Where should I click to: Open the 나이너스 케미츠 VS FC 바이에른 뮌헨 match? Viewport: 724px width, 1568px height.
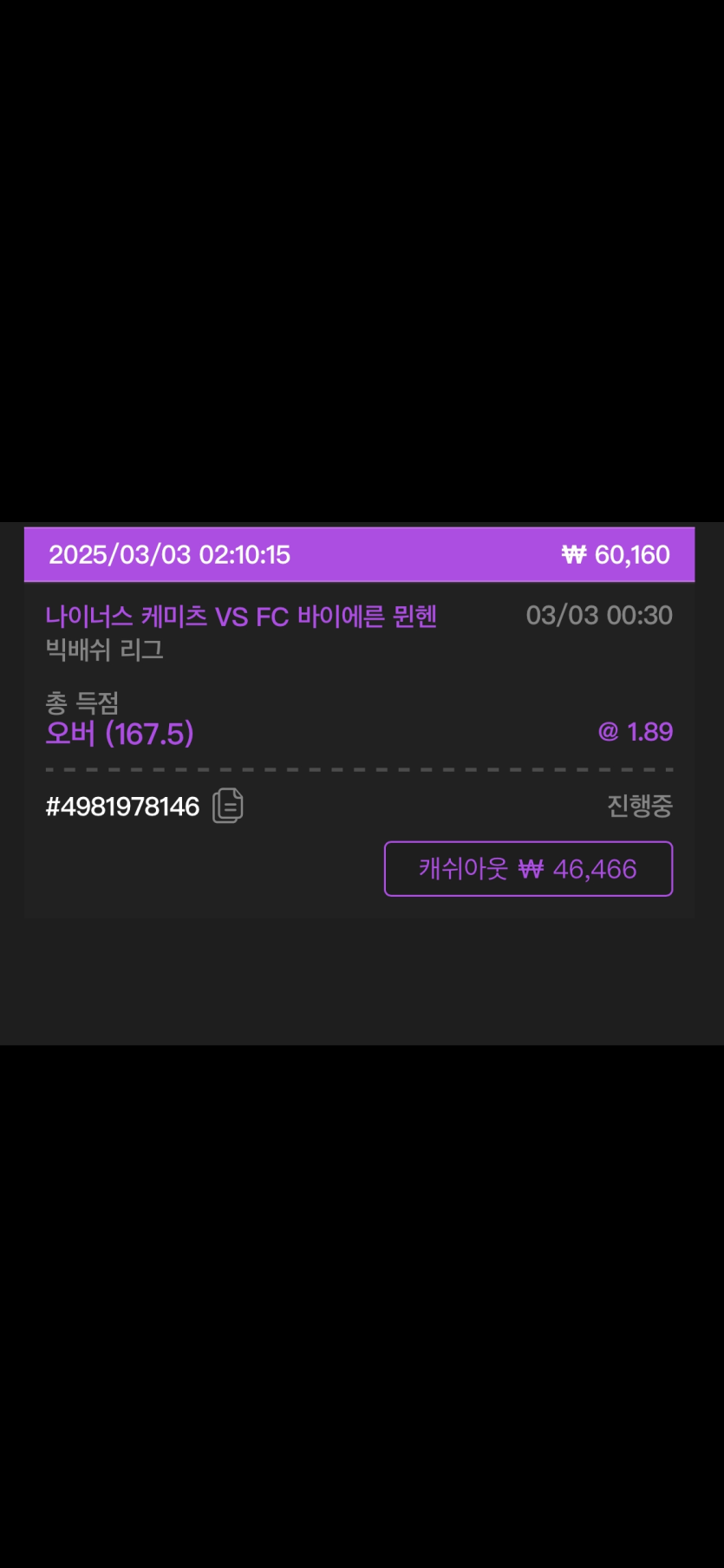click(241, 617)
